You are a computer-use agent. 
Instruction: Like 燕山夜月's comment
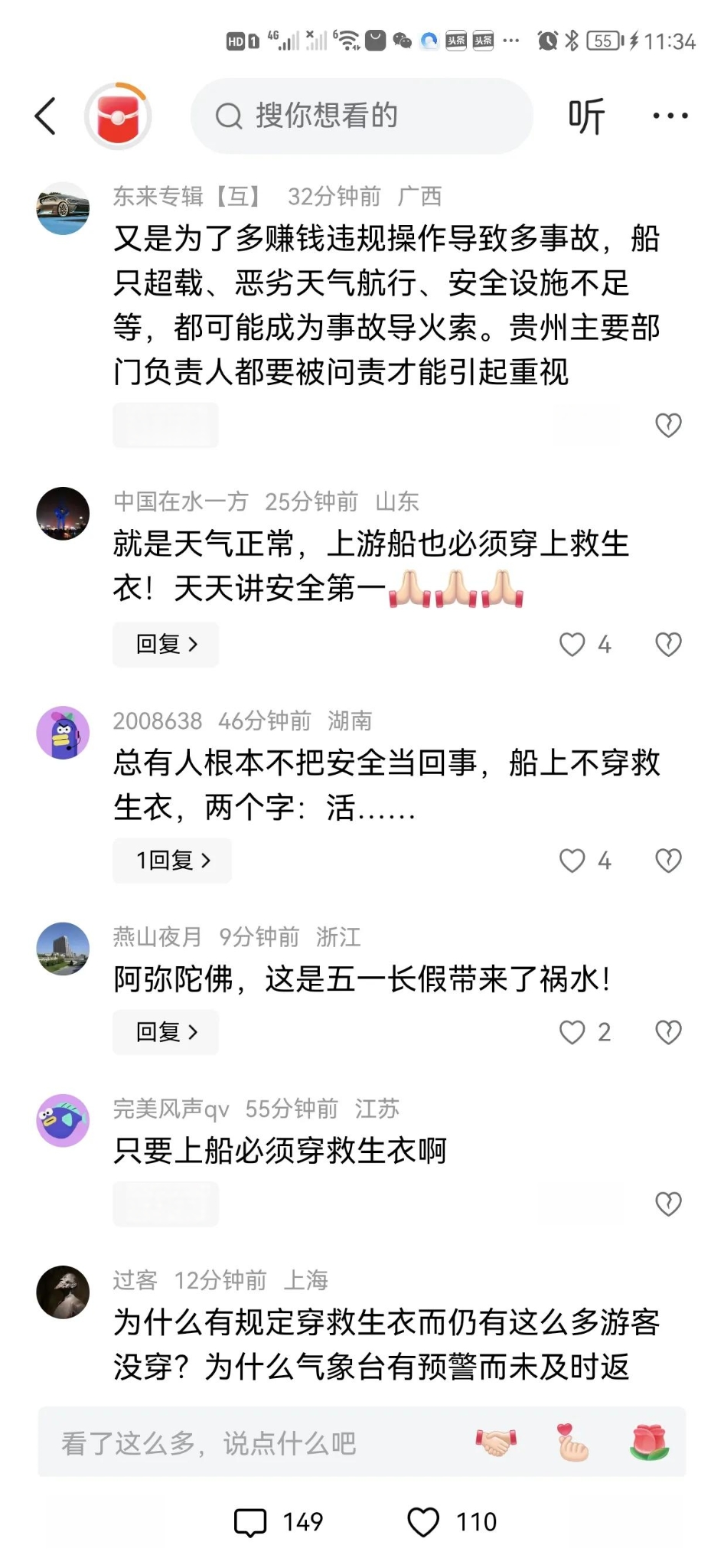tap(572, 1032)
